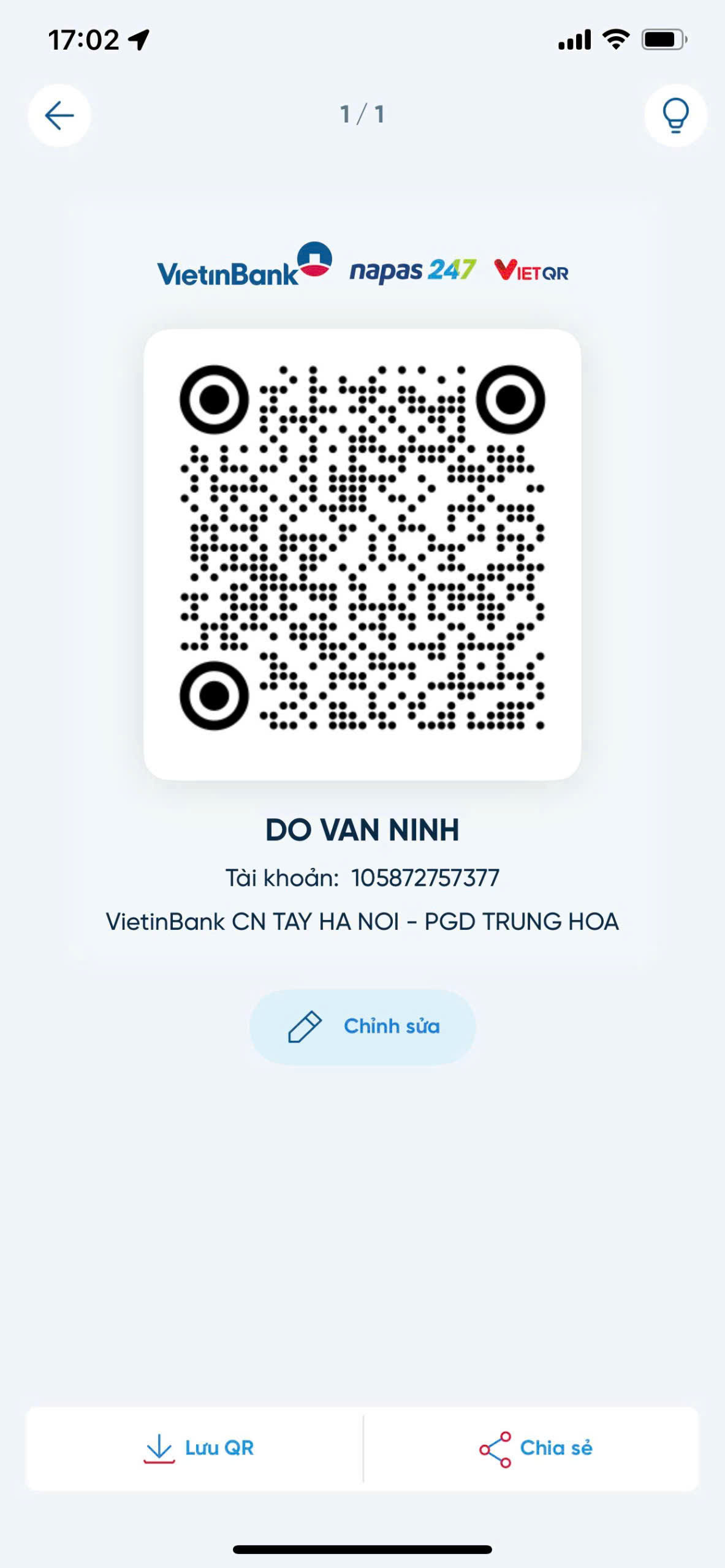Go back using the arrow icon
The height and width of the screenshot is (1568, 725).
coord(59,115)
